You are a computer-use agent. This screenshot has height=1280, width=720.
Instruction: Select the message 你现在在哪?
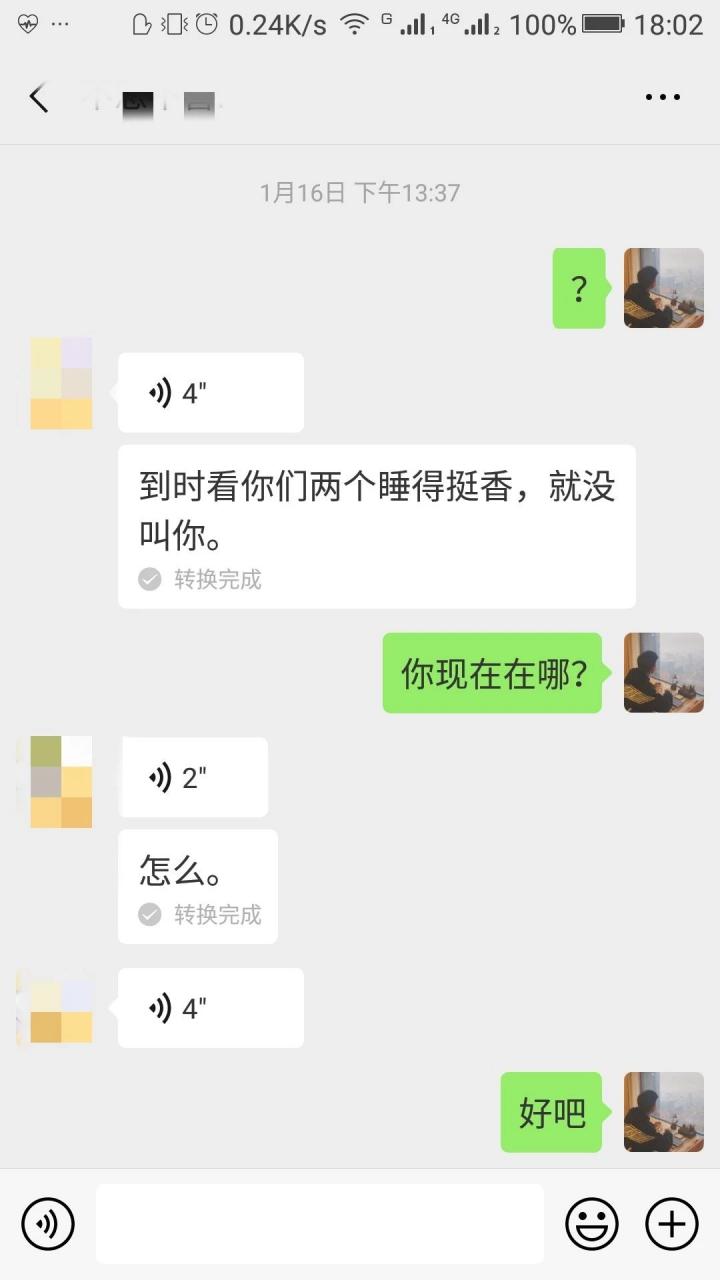coord(492,673)
